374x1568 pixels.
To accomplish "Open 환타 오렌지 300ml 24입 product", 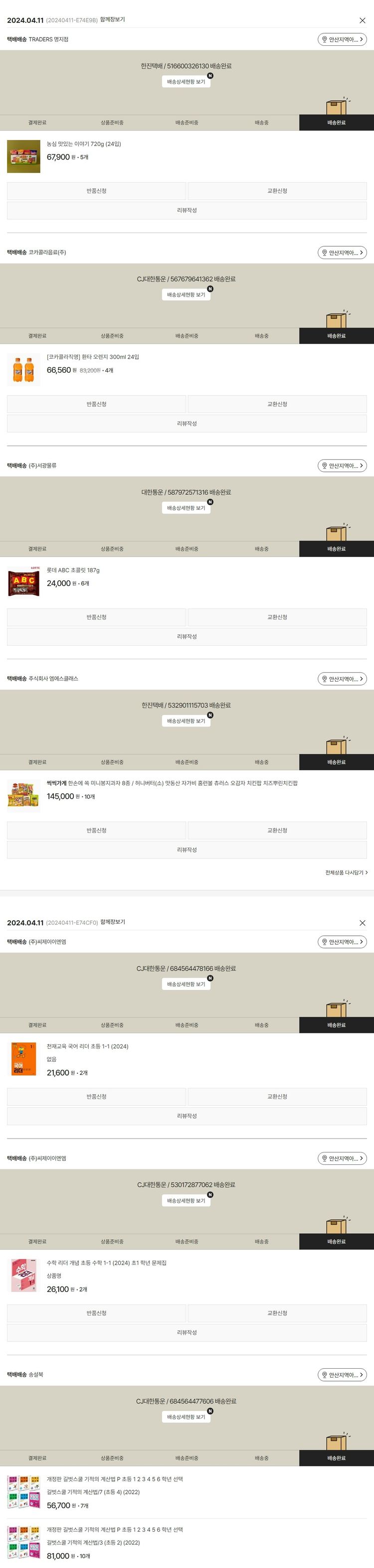I will tap(93, 357).
